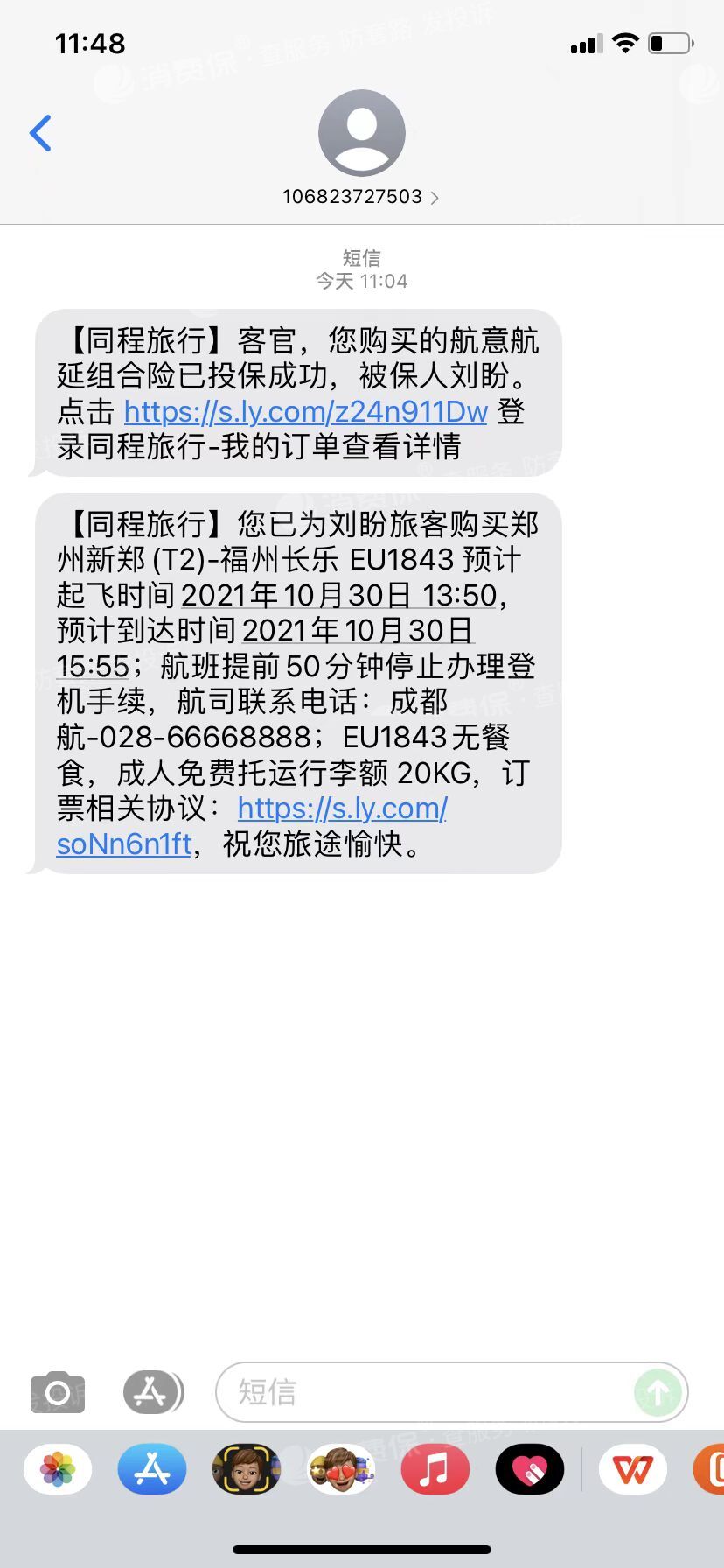Open the ticket agreement link soNn6n1ft

pos(124,843)
